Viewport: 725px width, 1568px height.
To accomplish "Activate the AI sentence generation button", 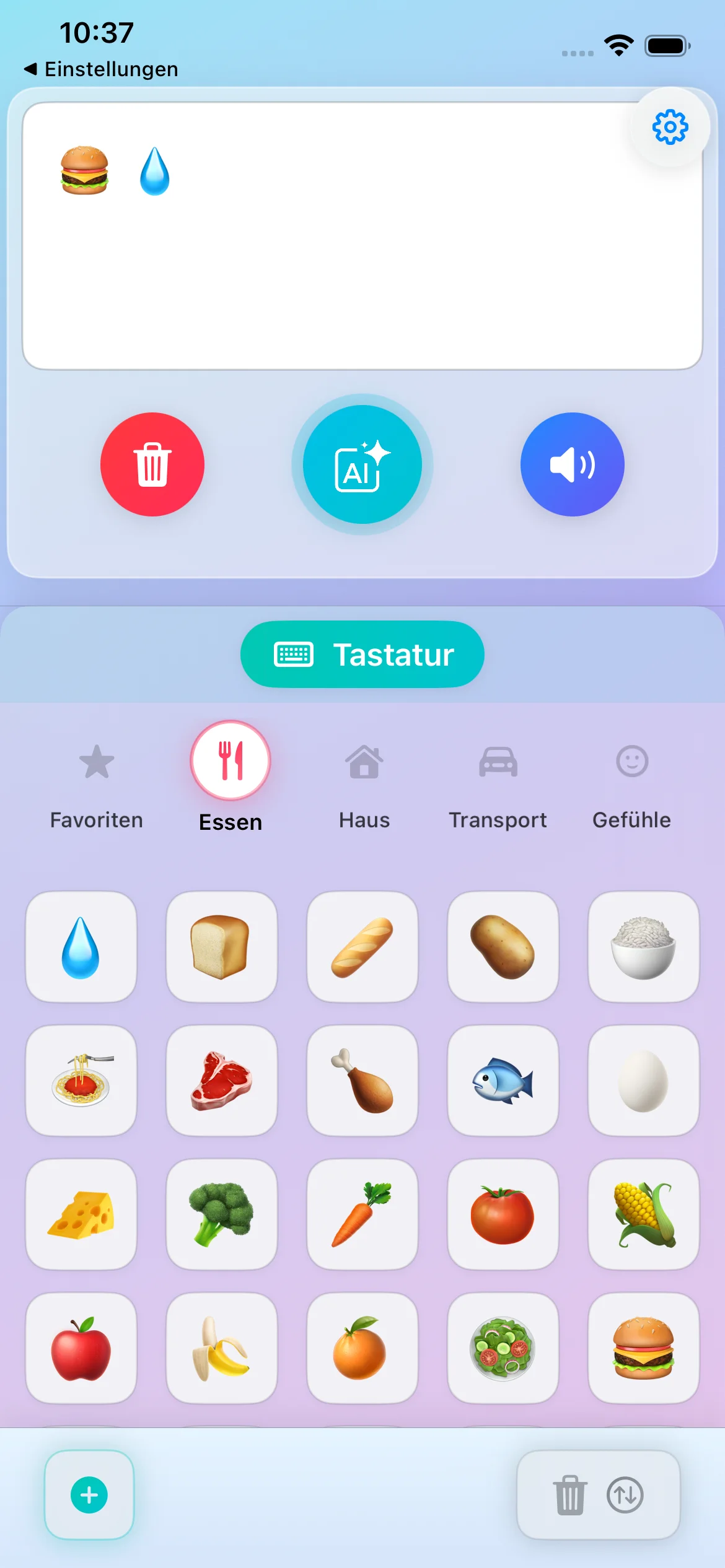I will click(362, 465).
